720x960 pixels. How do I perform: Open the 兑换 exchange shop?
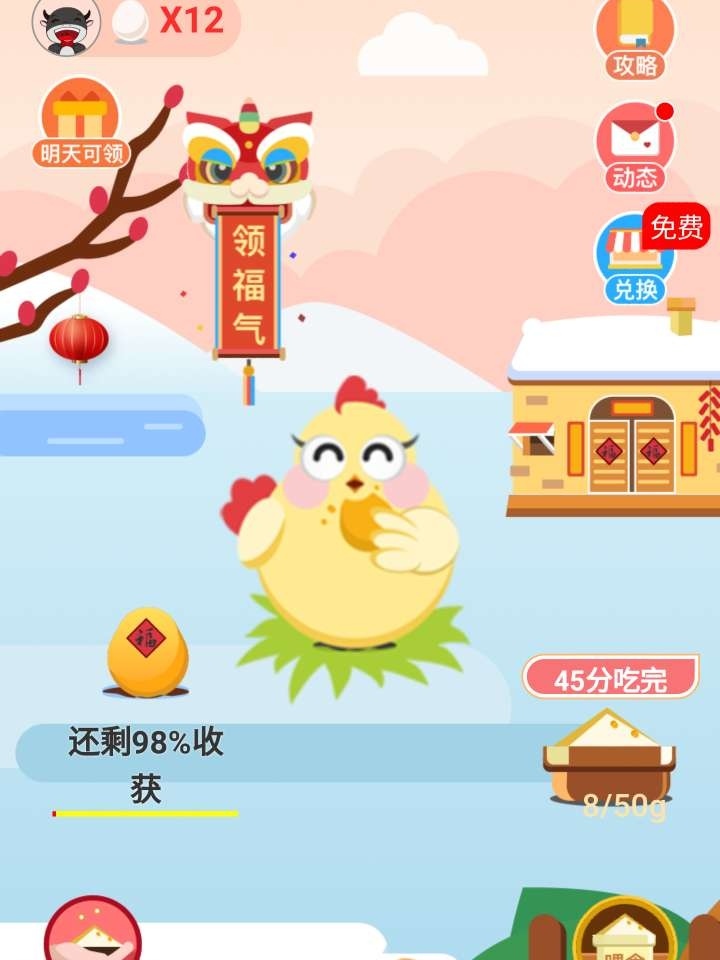point(635,260)
